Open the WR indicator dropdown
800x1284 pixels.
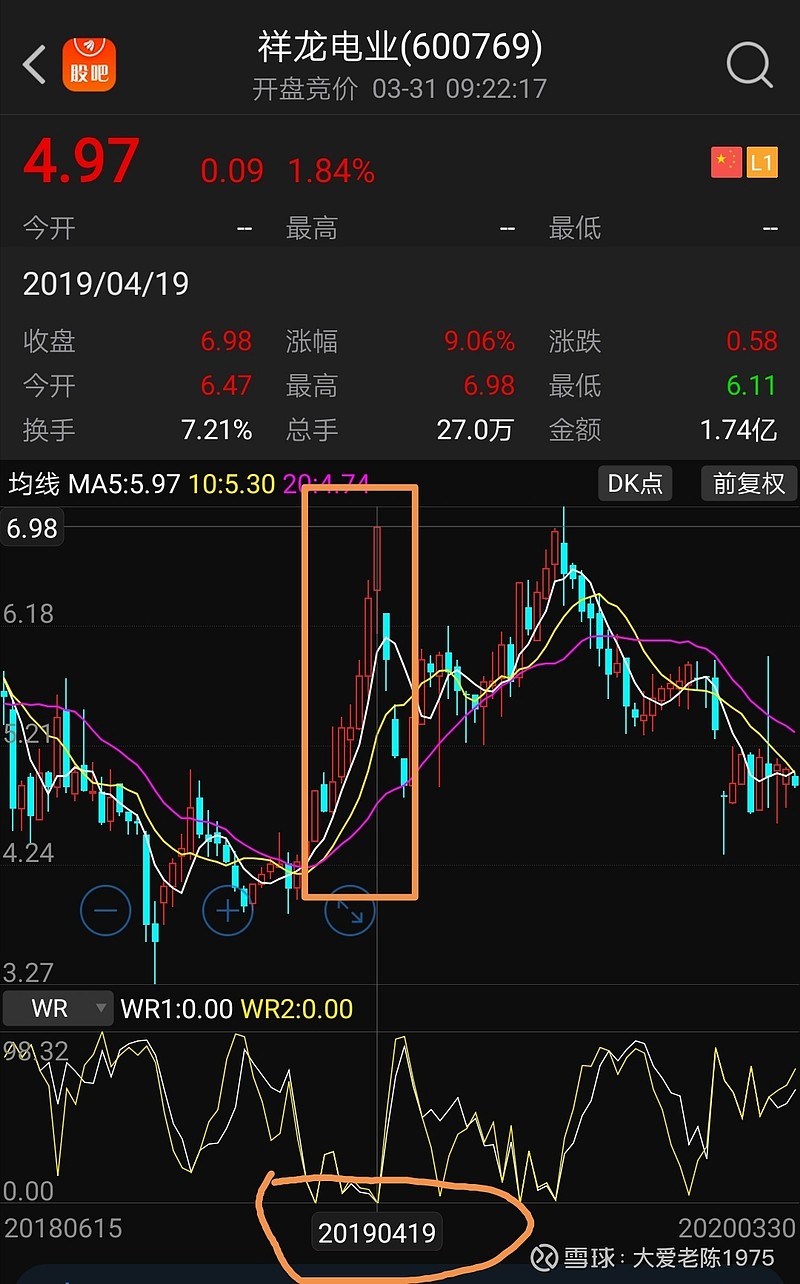(57, 1008)
